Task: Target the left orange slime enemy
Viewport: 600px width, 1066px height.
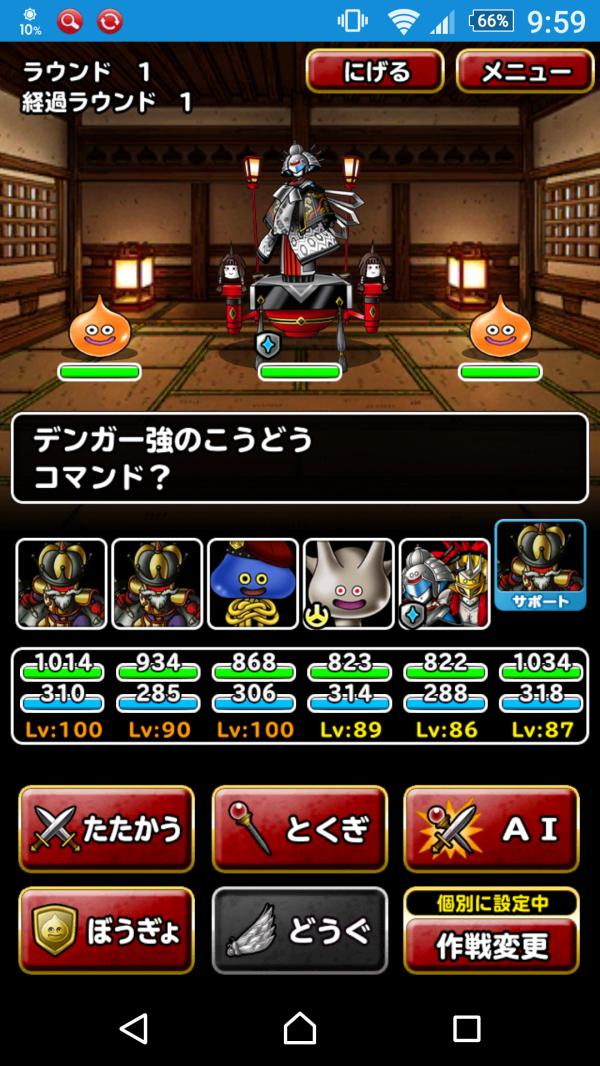Action: tap(100, 327)
